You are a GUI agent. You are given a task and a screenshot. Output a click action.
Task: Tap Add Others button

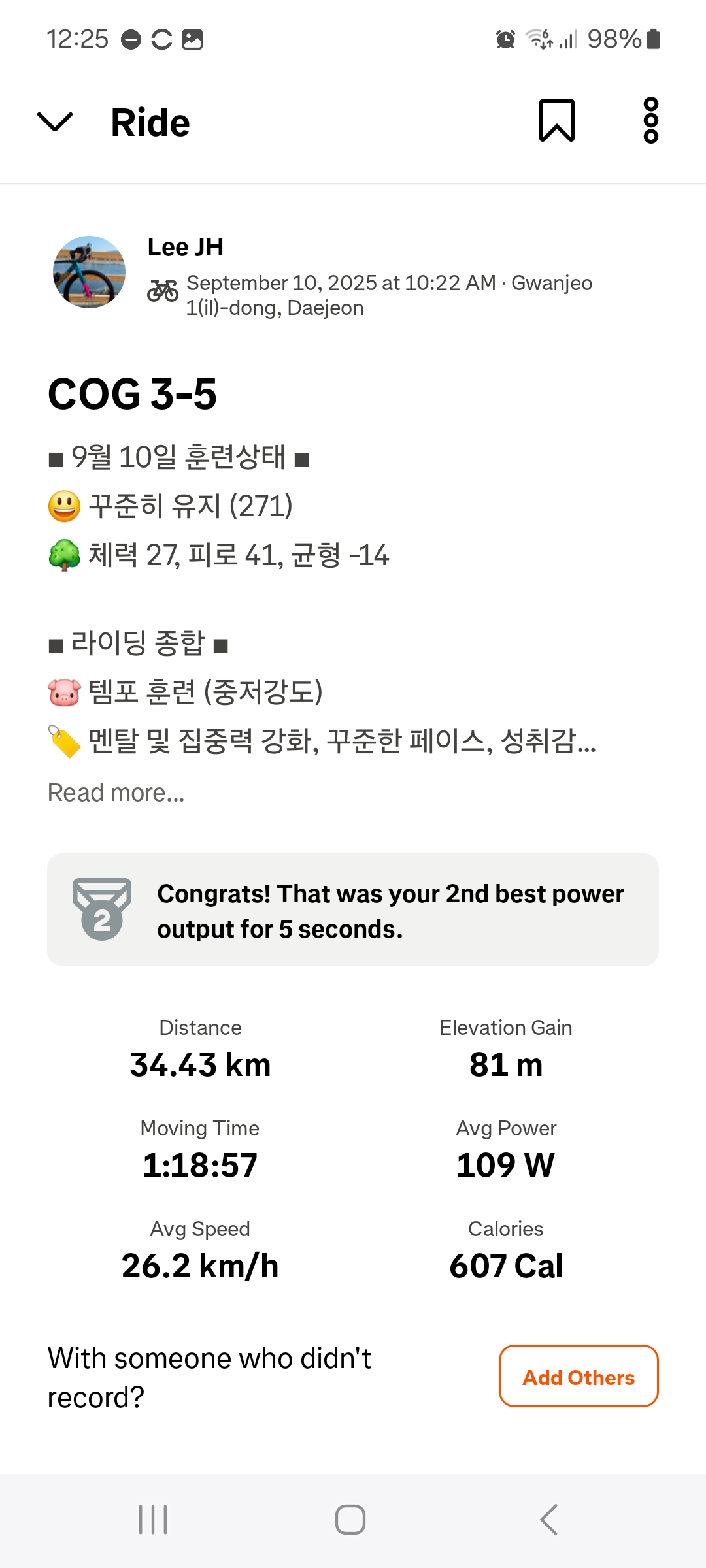[579, 1377]
